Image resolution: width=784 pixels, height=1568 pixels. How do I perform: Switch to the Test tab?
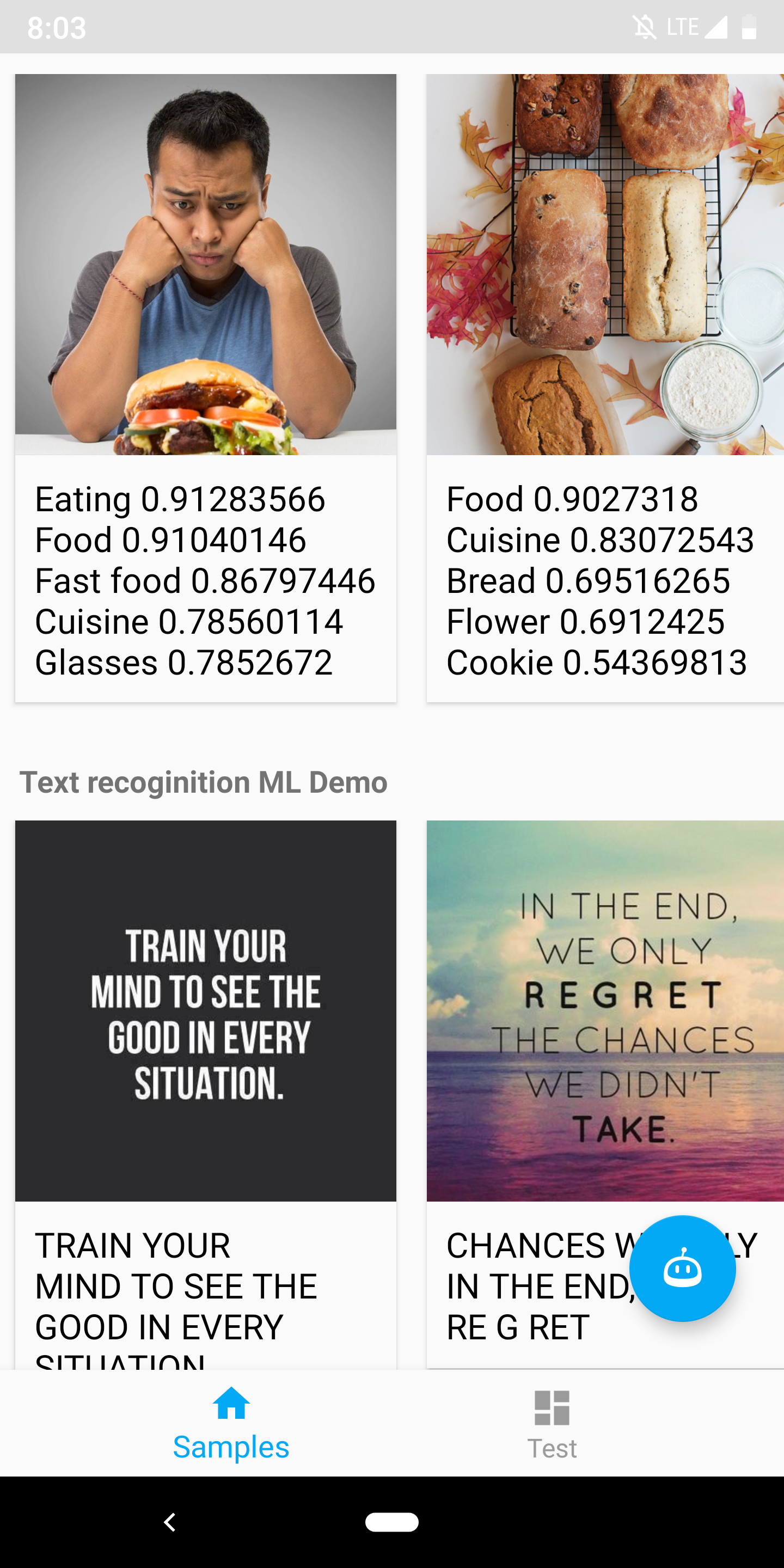[552, 1424]
